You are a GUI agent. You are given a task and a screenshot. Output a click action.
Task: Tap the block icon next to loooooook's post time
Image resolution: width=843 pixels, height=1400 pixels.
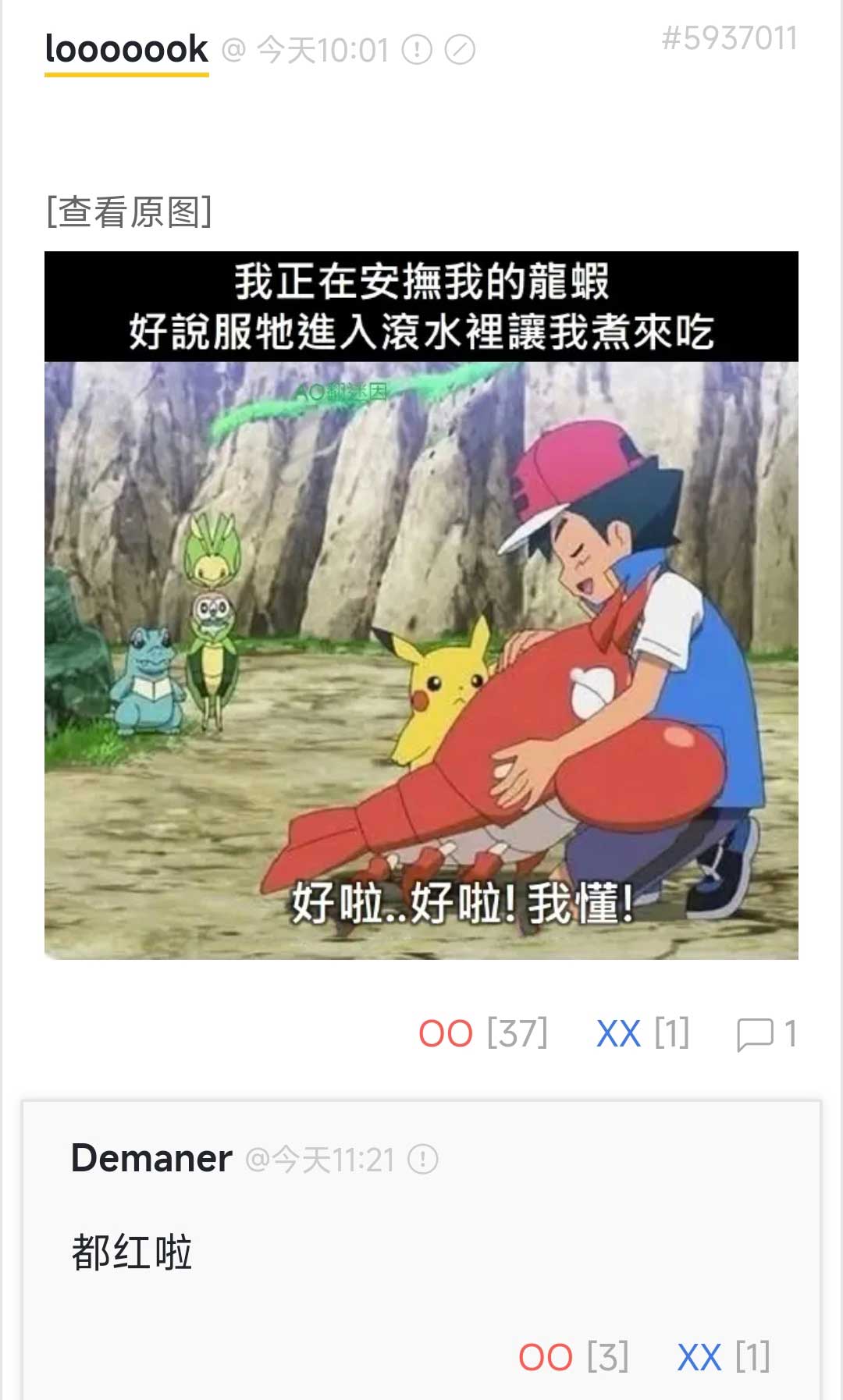(460, 51)
